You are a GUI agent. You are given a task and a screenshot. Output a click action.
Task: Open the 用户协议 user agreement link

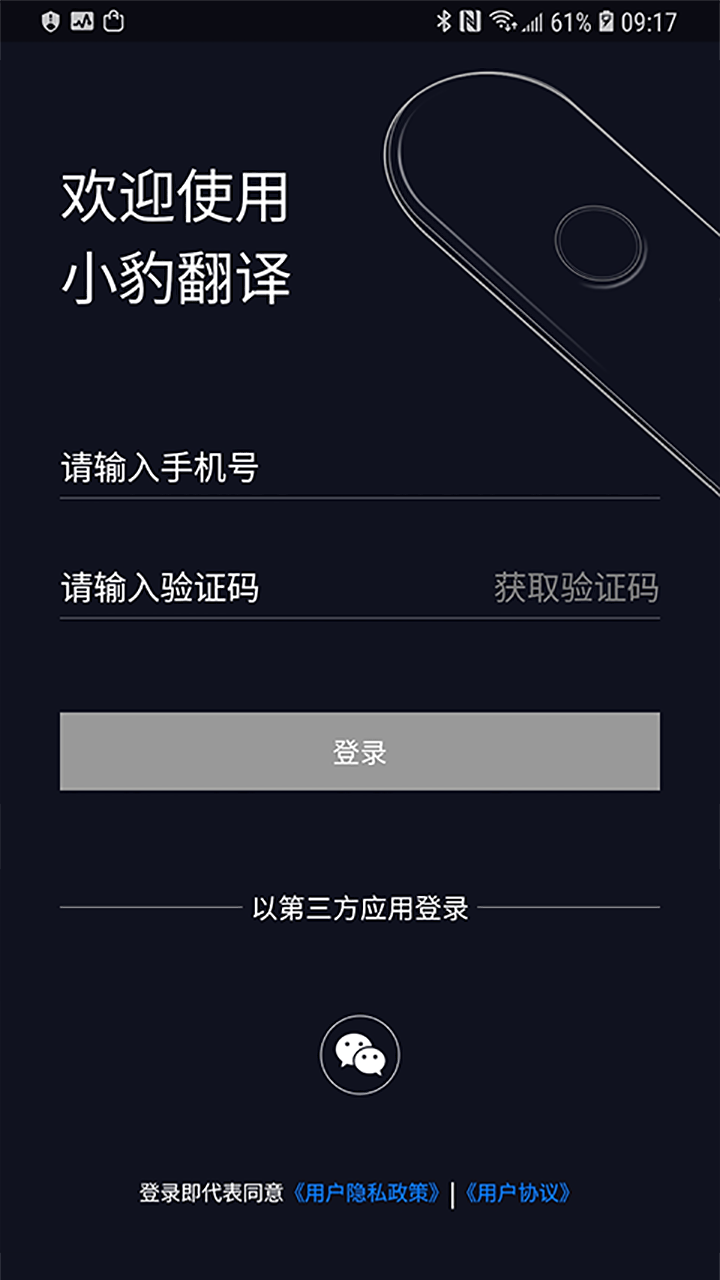pos(518,1193)
